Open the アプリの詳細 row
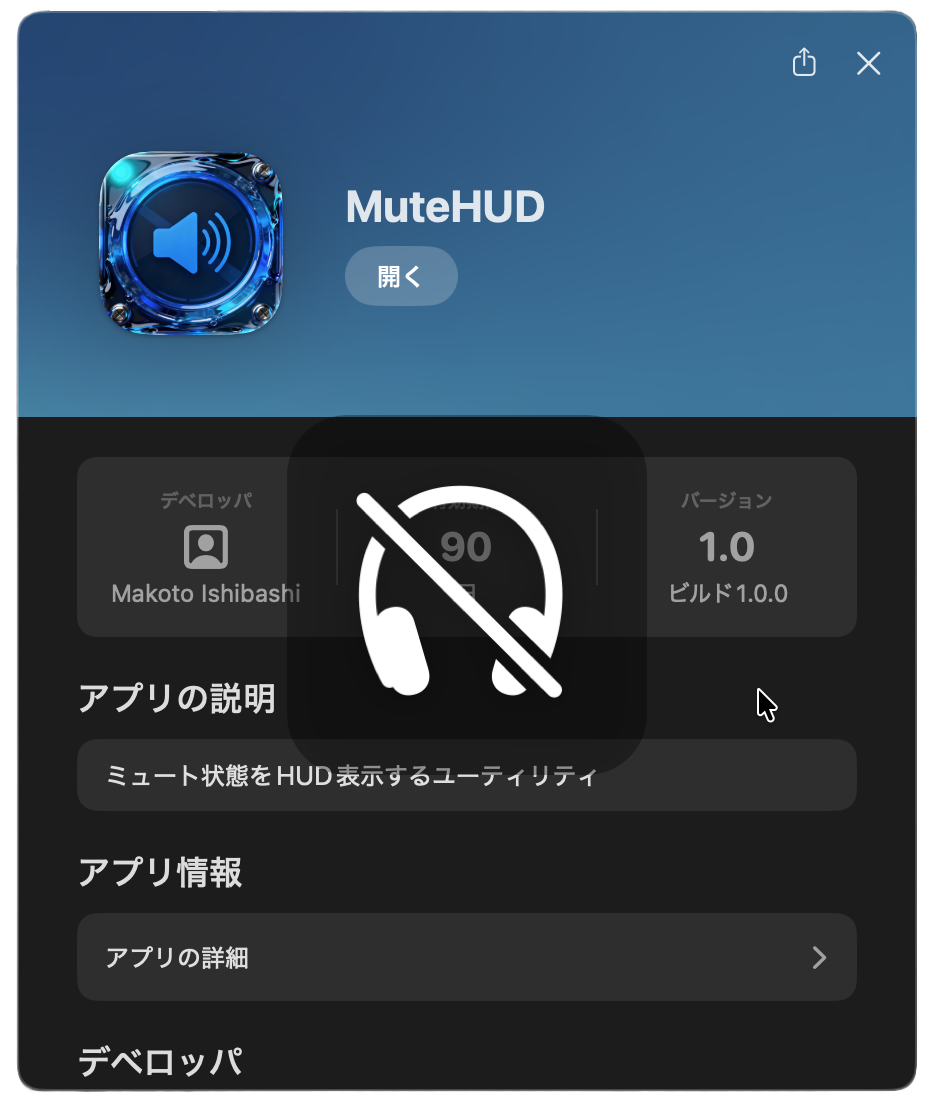Screen dimensions: 938x1107 [466, 957]
